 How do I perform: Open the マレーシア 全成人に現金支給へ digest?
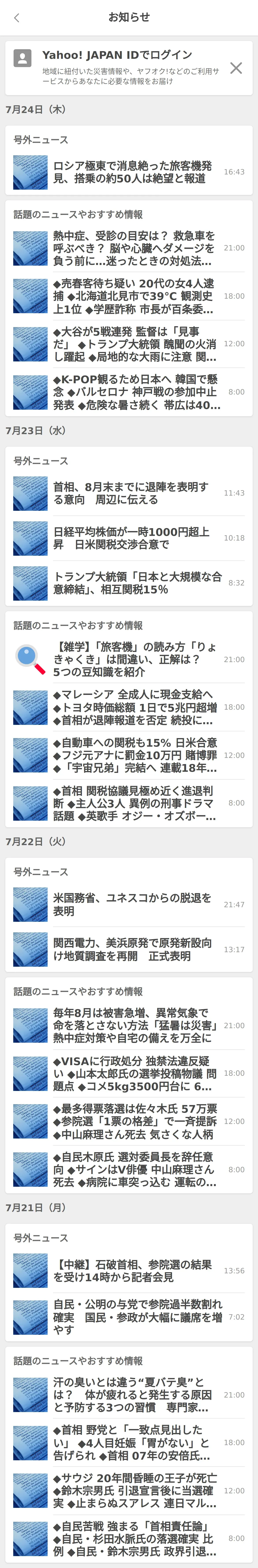click(x=131, y=707)
